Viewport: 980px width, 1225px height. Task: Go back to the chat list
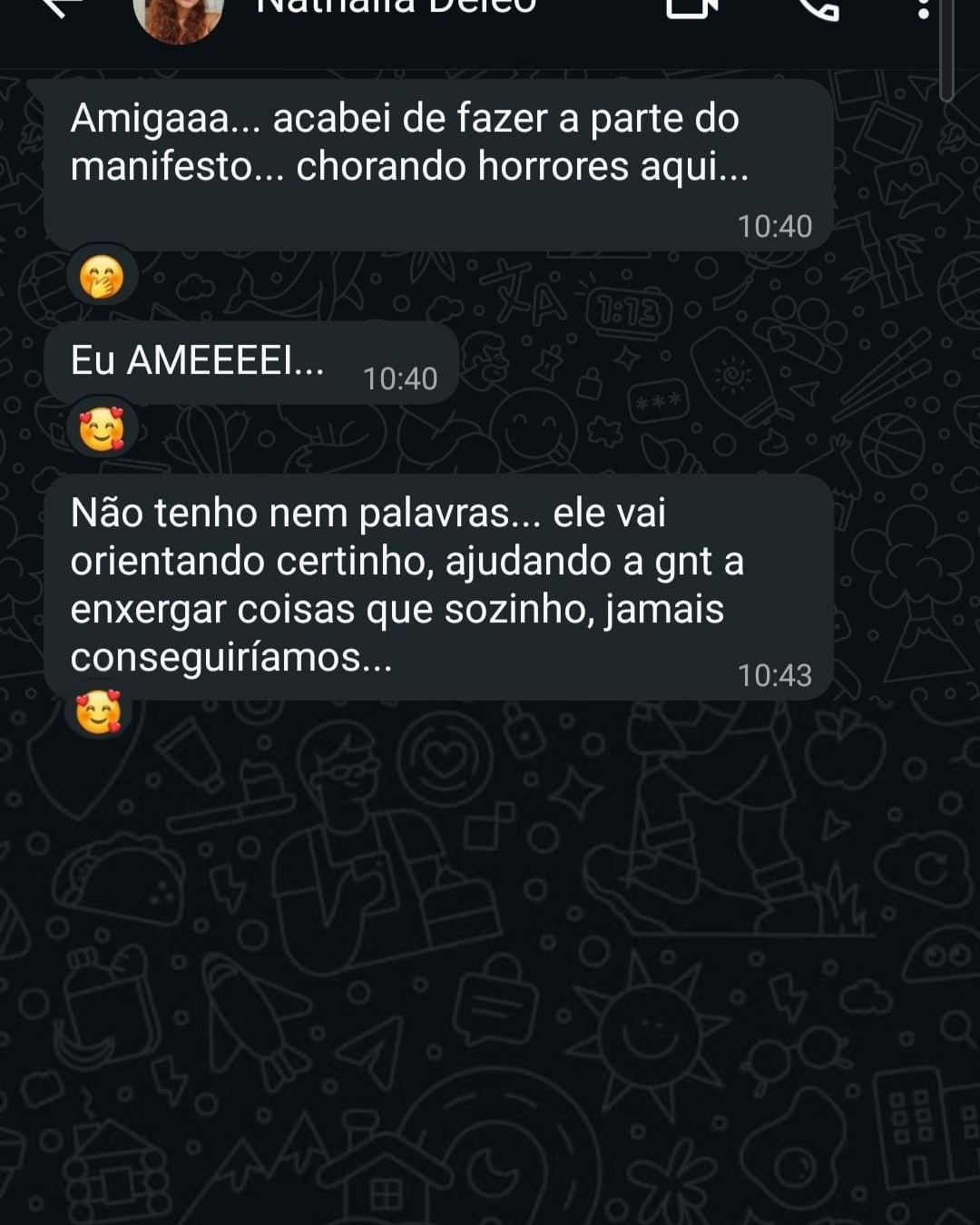point(60,7)
